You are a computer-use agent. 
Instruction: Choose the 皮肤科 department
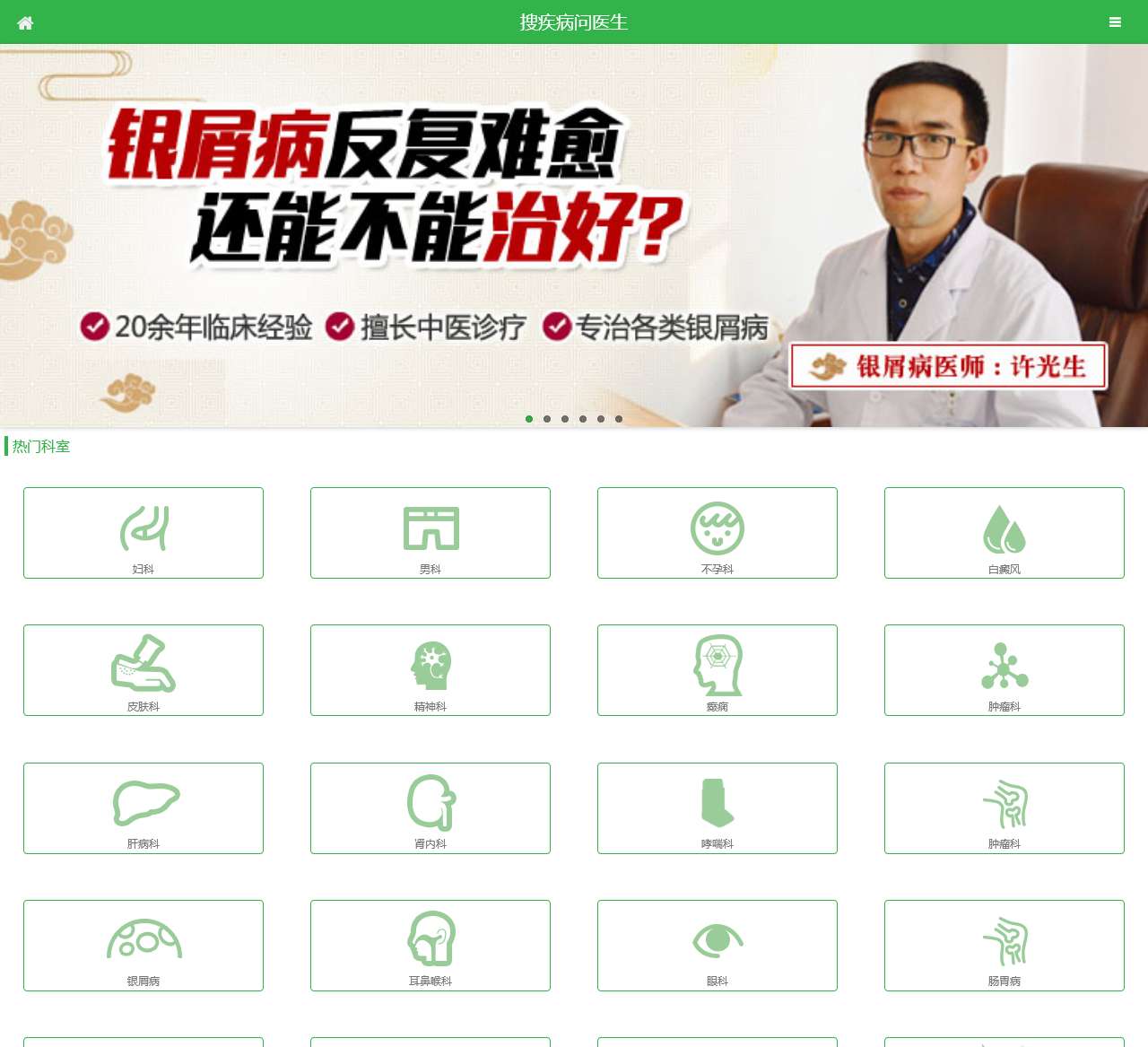point(143,670)
